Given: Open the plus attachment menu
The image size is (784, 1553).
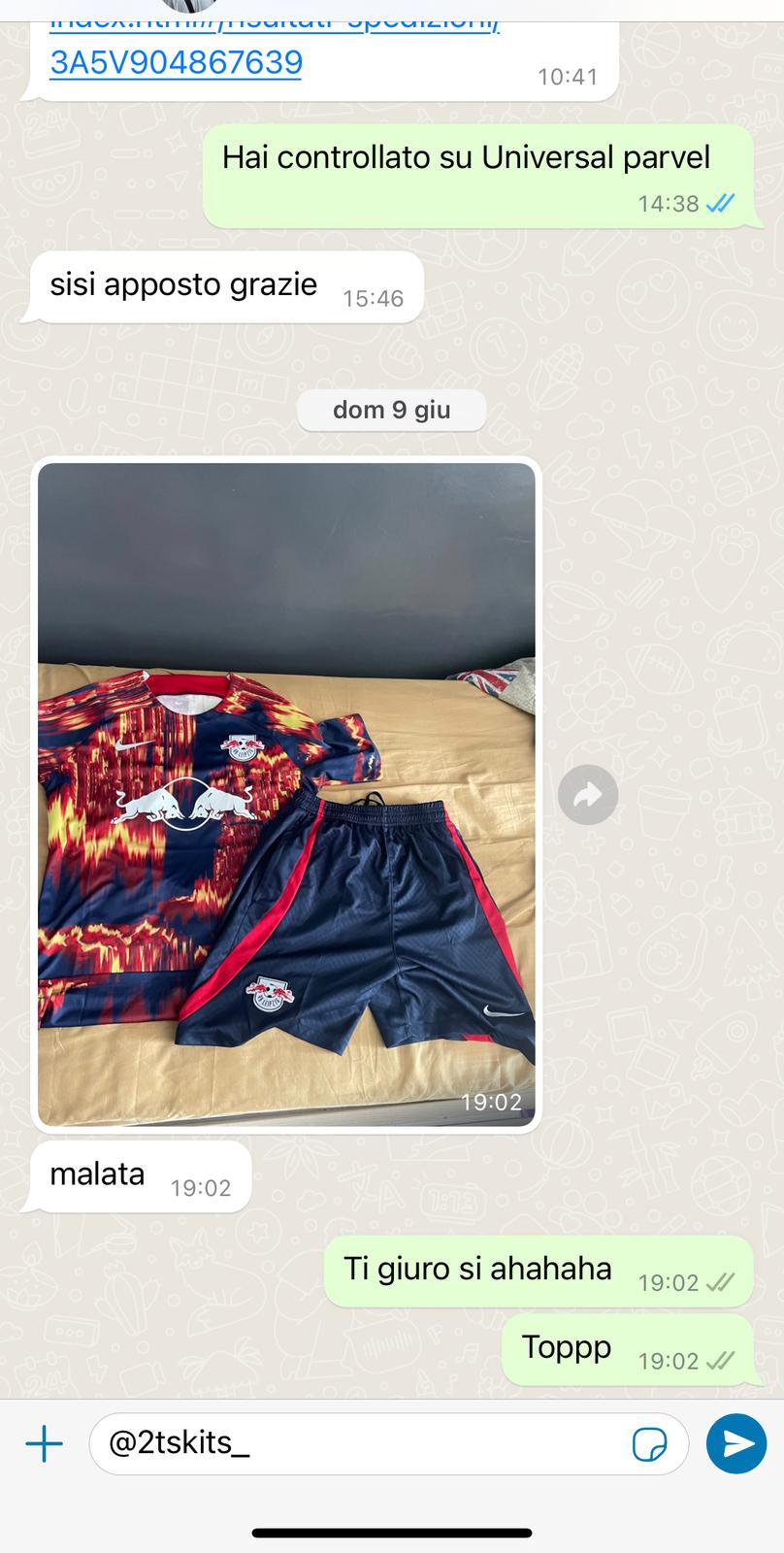Looking at the screenshot, I should (x=44, y=1444).
